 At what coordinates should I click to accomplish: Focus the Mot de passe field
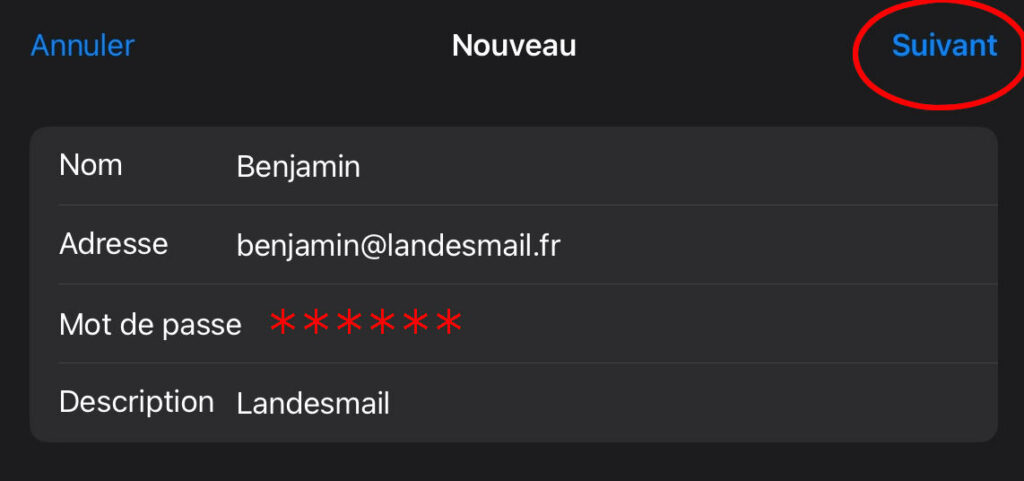(x=513, y=324)
